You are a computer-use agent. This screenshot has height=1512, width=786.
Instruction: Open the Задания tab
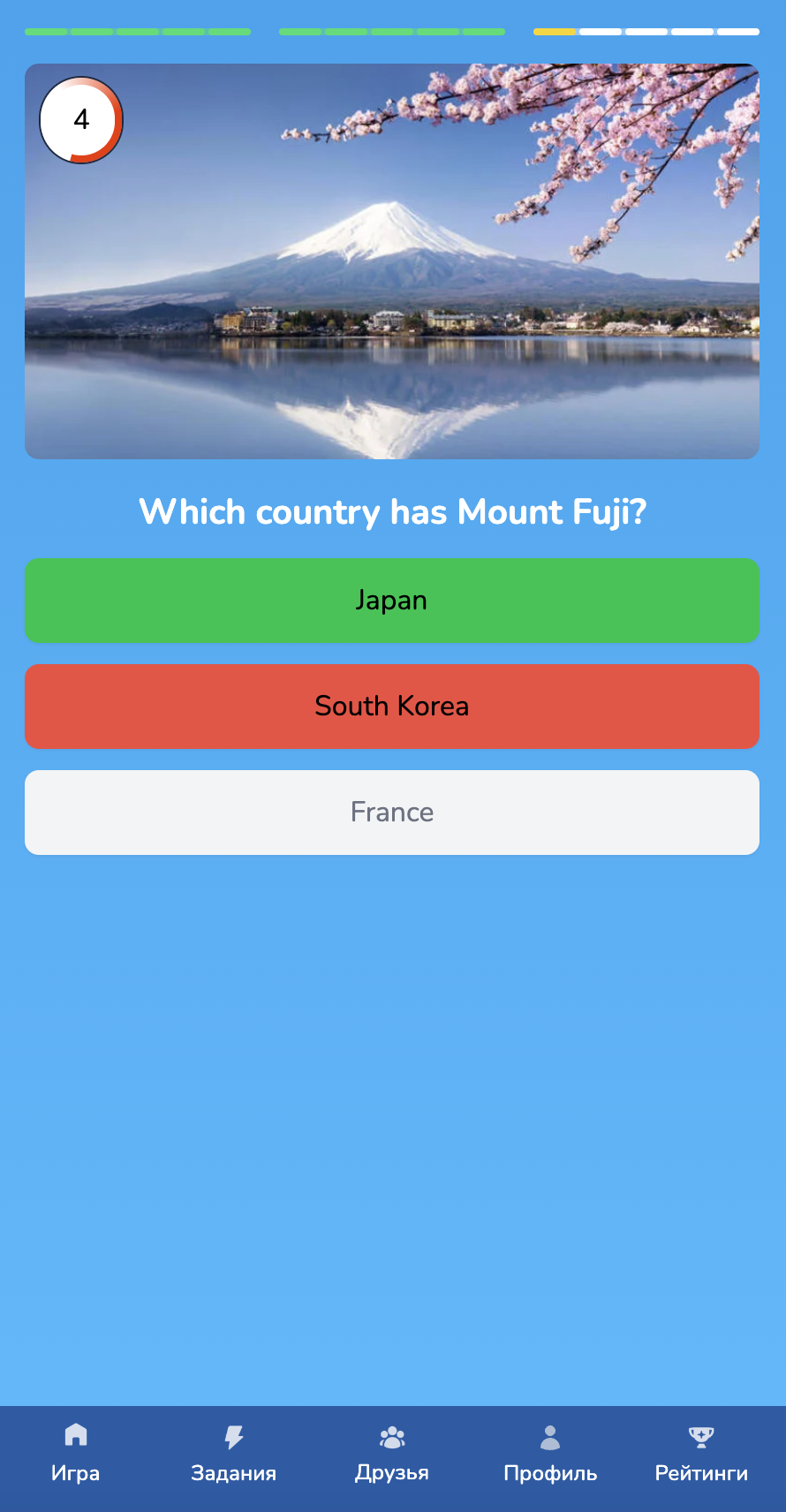pos(233,1454)
